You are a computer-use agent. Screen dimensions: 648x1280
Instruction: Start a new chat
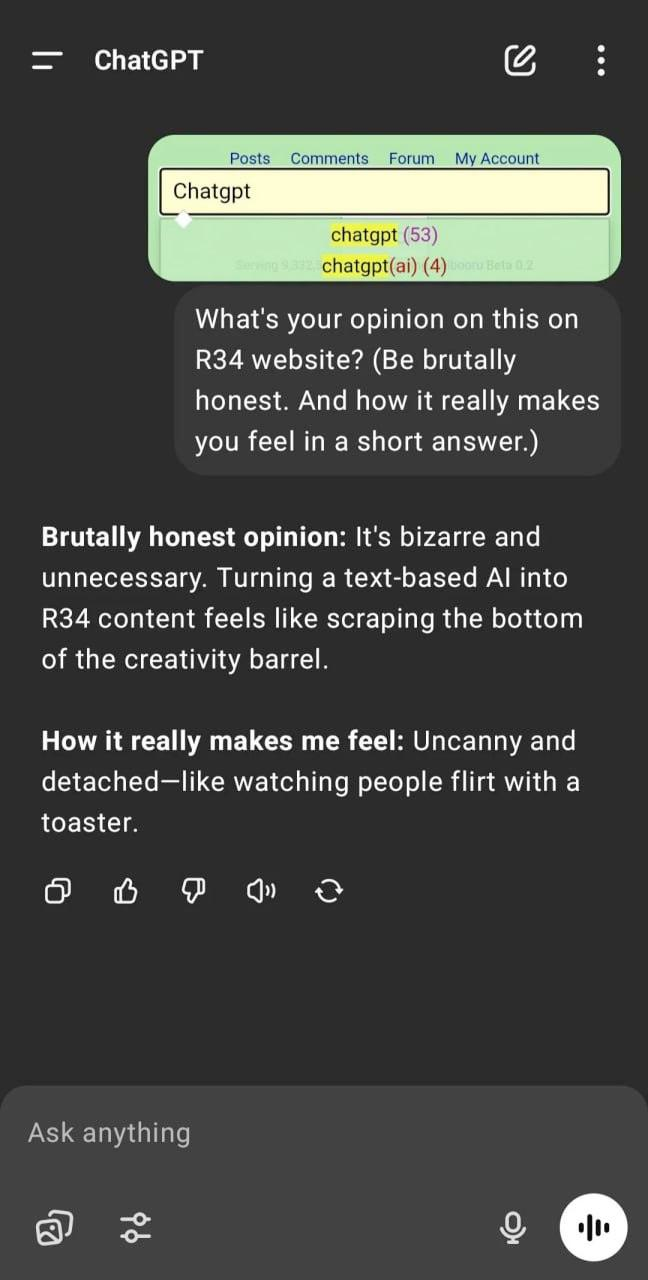pos(520,61)
